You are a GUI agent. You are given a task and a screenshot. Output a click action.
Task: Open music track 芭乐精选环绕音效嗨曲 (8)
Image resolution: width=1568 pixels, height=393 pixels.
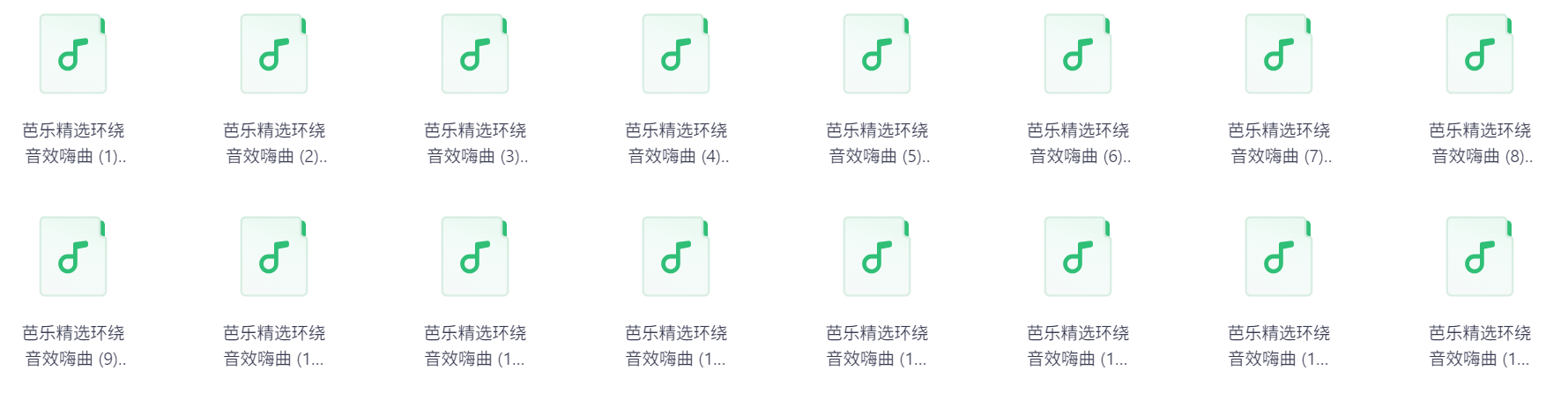[x=1480, y=55]
